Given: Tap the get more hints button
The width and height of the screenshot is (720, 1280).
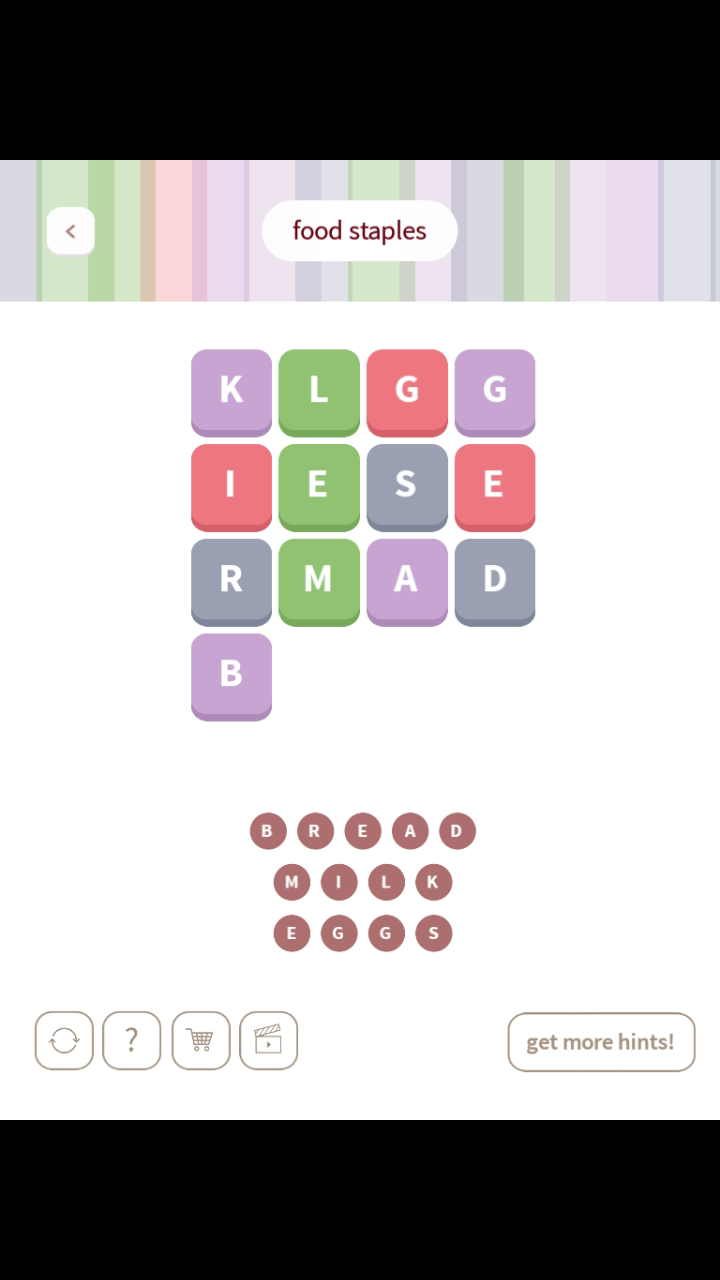Looking at the screenshot, I should click(601, 1042).
